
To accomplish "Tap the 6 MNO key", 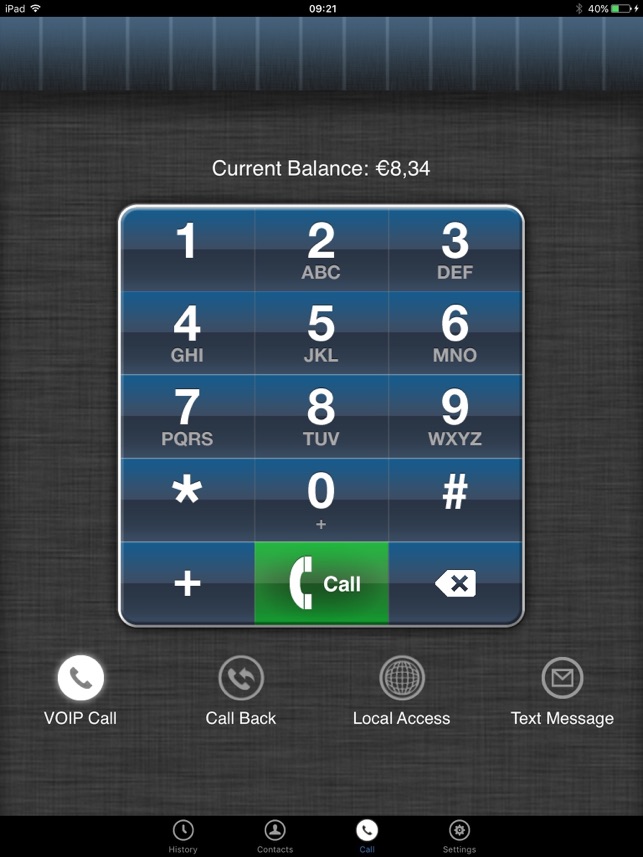I will click(x=455, y=333).
